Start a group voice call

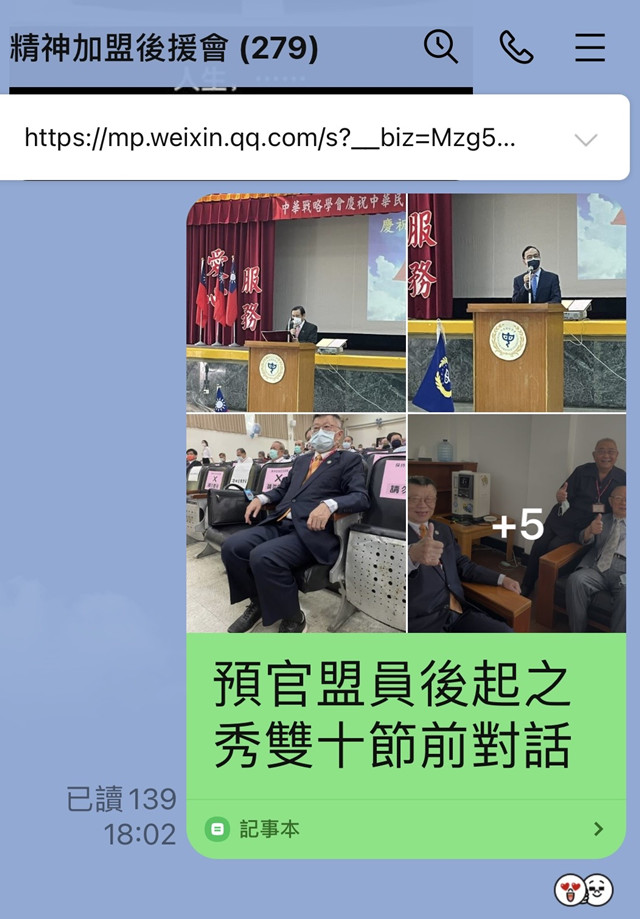click(516, 47)
